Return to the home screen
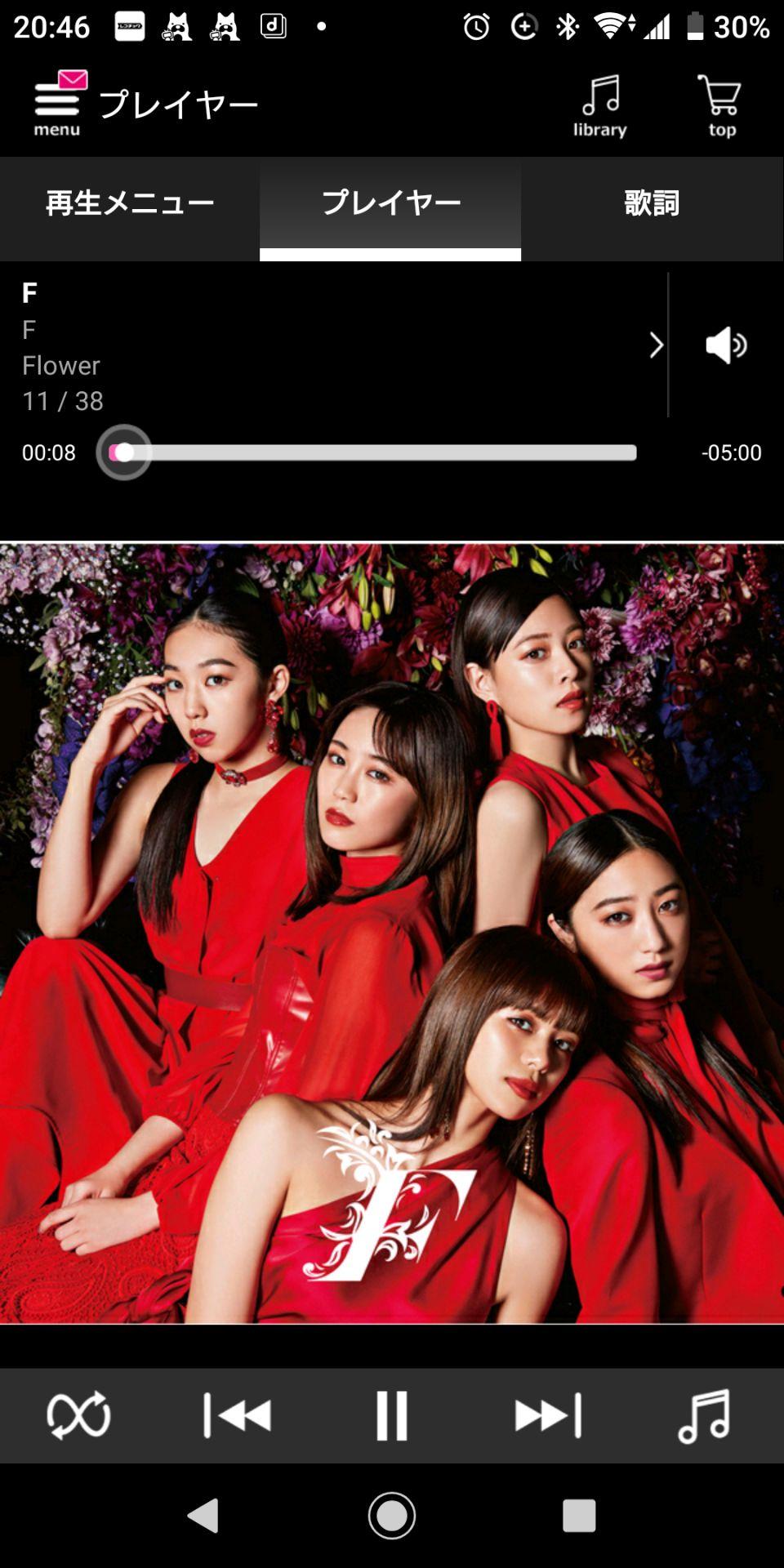This screenshot has height=1568, width=784. coord(391,1516)
